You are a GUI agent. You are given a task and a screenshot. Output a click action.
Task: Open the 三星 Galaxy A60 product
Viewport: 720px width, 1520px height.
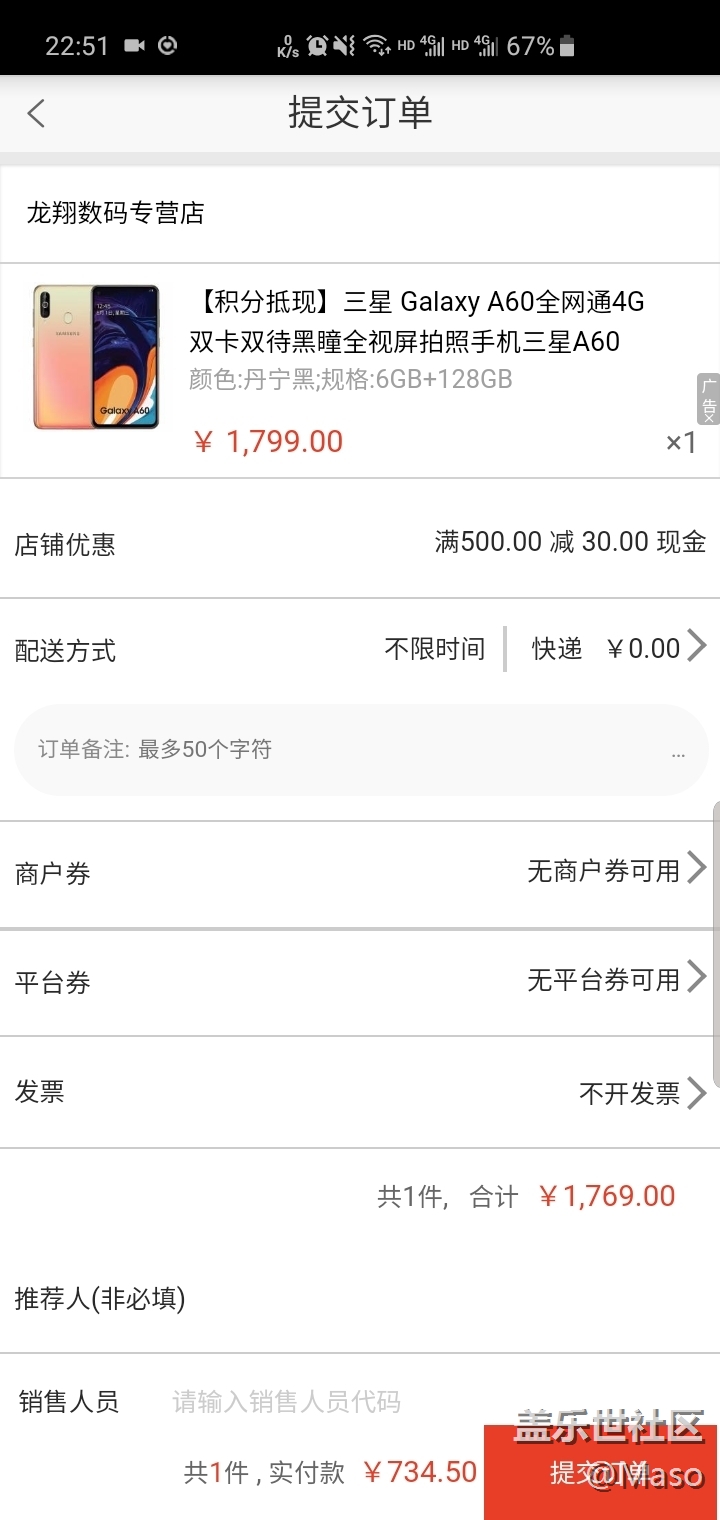pyautogui.click(x=416, y=320)
